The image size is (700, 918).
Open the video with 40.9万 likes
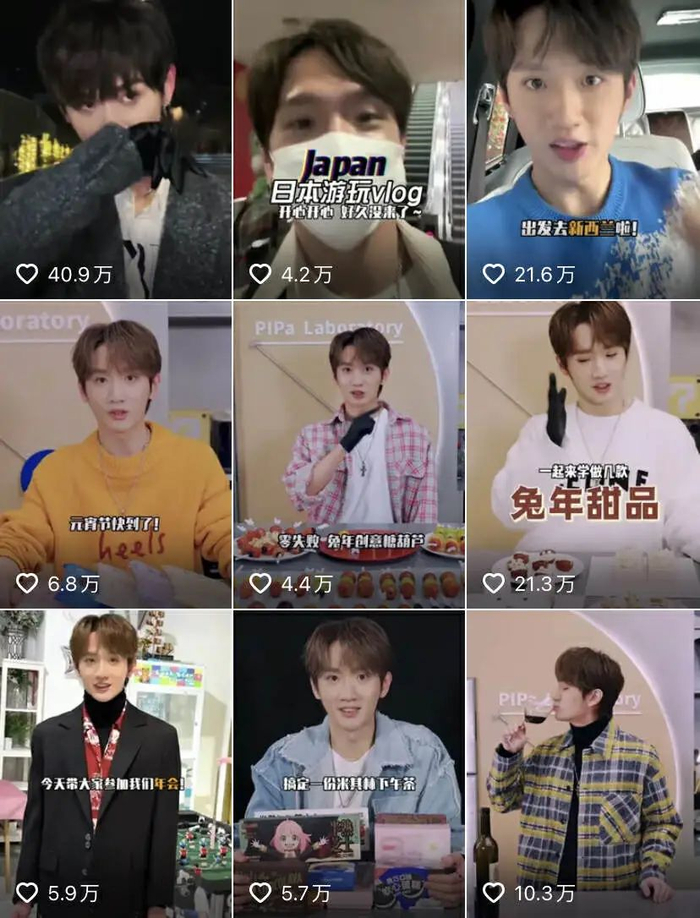(x=115, y=148)
